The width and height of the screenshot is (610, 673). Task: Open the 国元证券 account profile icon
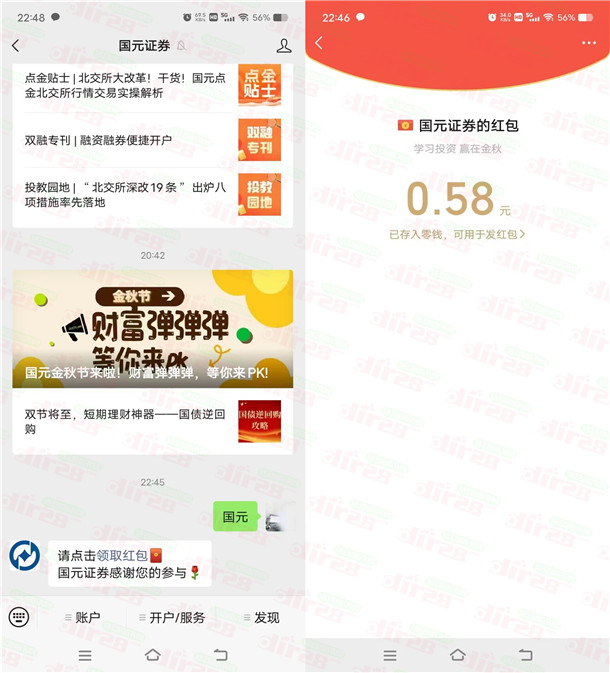pyautogui.click(x=284, y=46)
